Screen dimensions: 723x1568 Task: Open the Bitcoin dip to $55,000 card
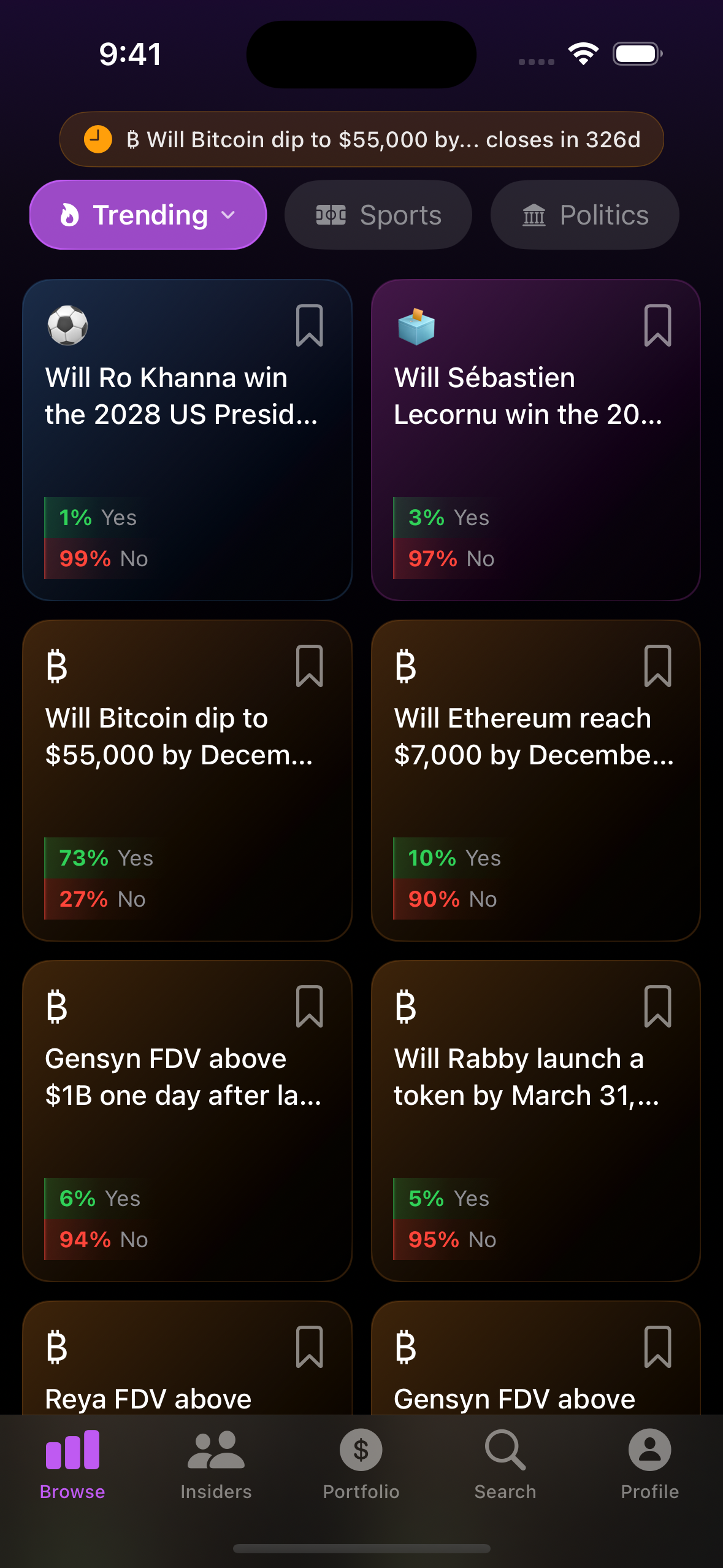pos(187,780)
